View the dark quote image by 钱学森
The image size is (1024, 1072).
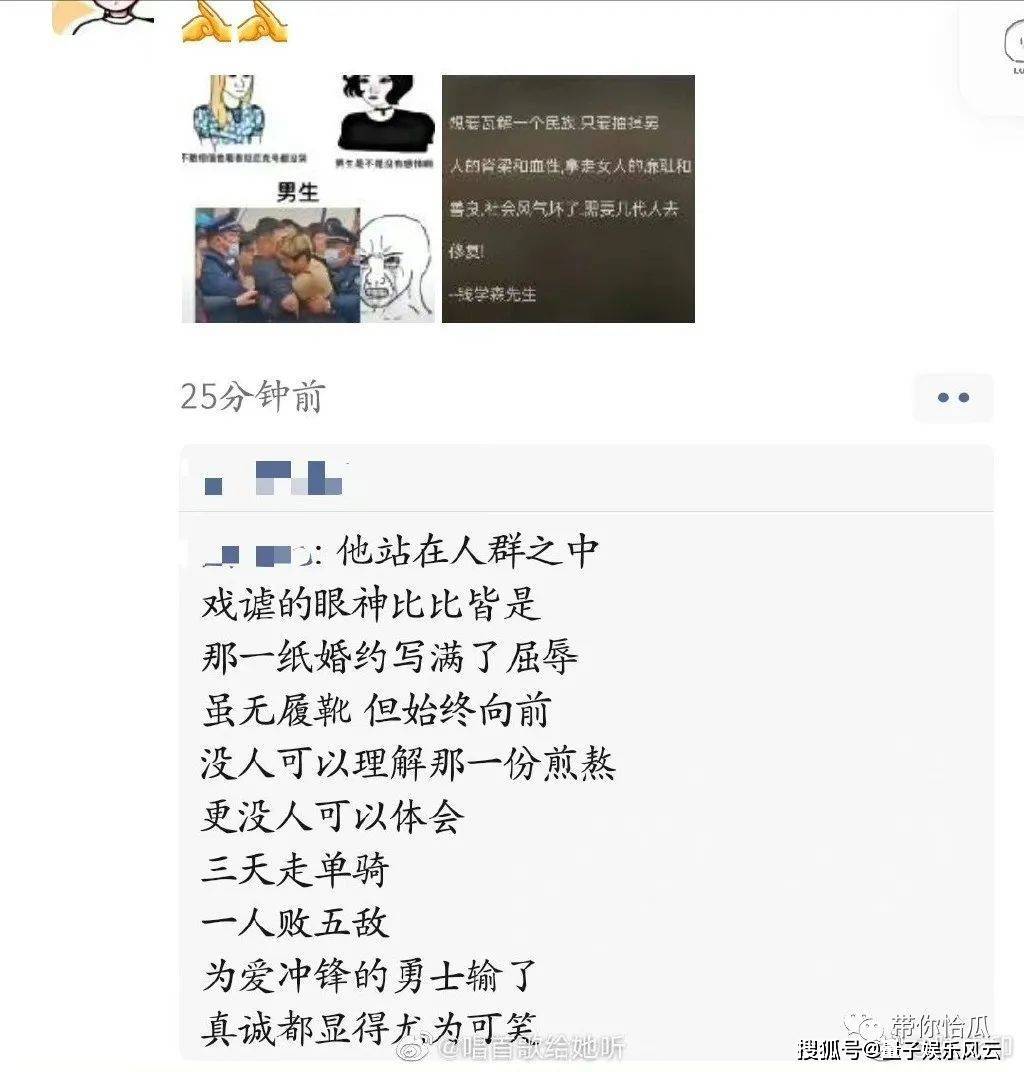[568, 199]
